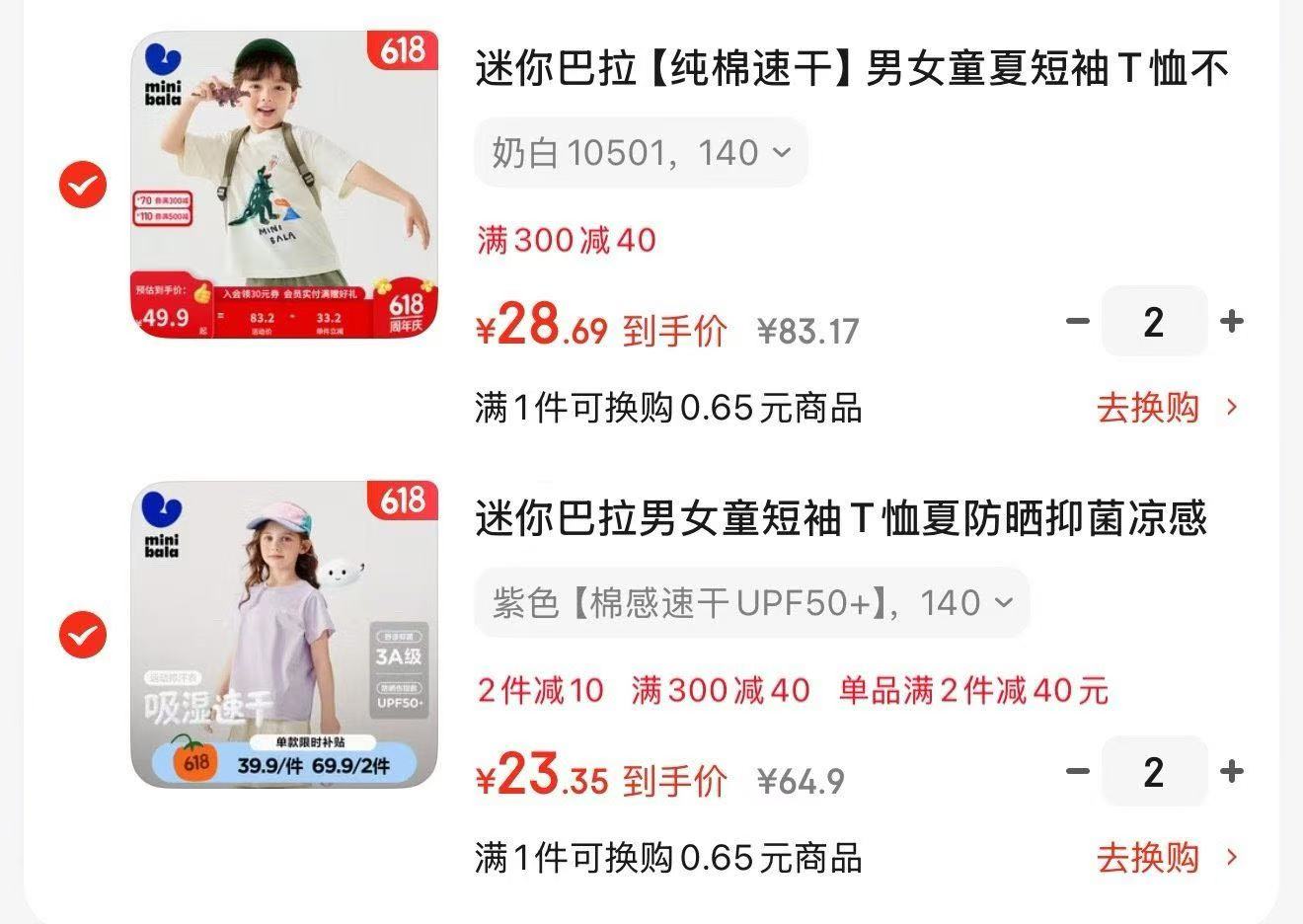Edit quantity field of 紫色 UPF50+ T-shirt

tap(1154, 772)
